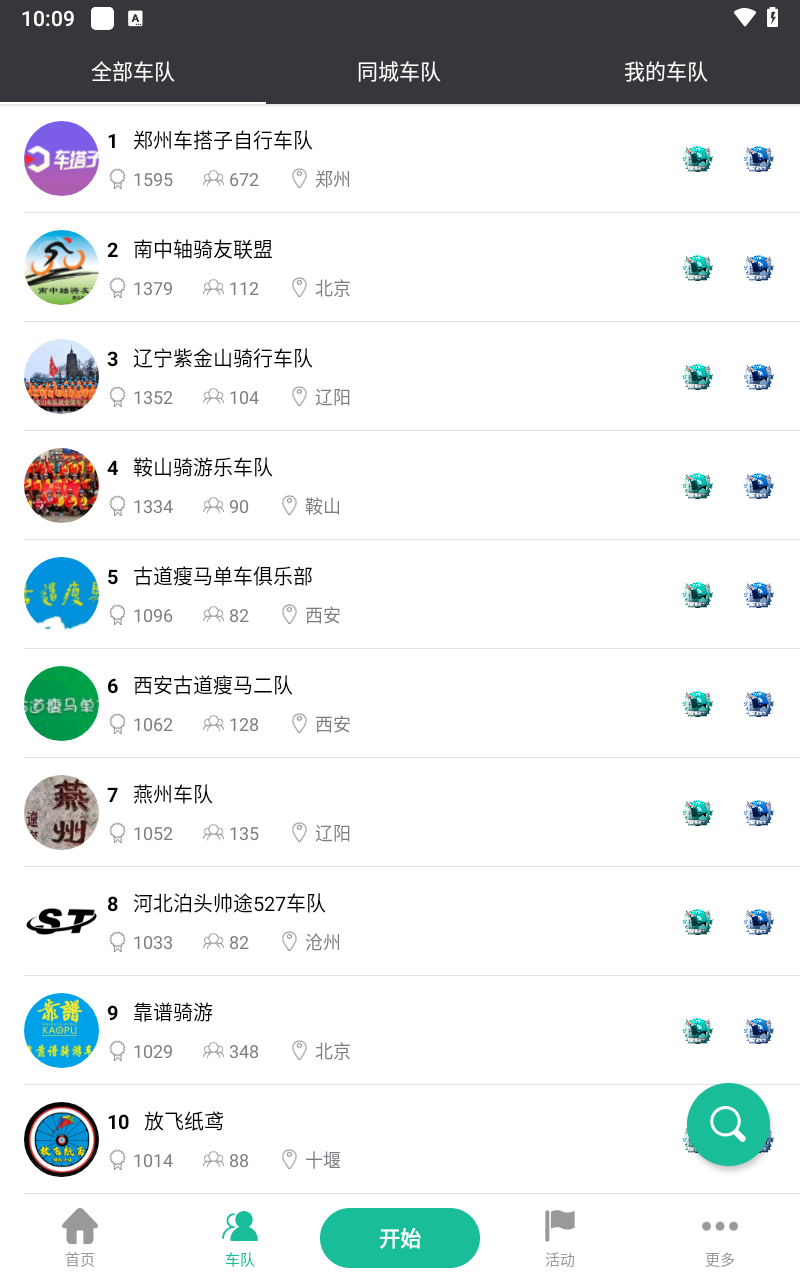This screenshot has height=1280, width=800.
Task: View team 古道瘦马单车俱乐部
Action: pos(223,577)
